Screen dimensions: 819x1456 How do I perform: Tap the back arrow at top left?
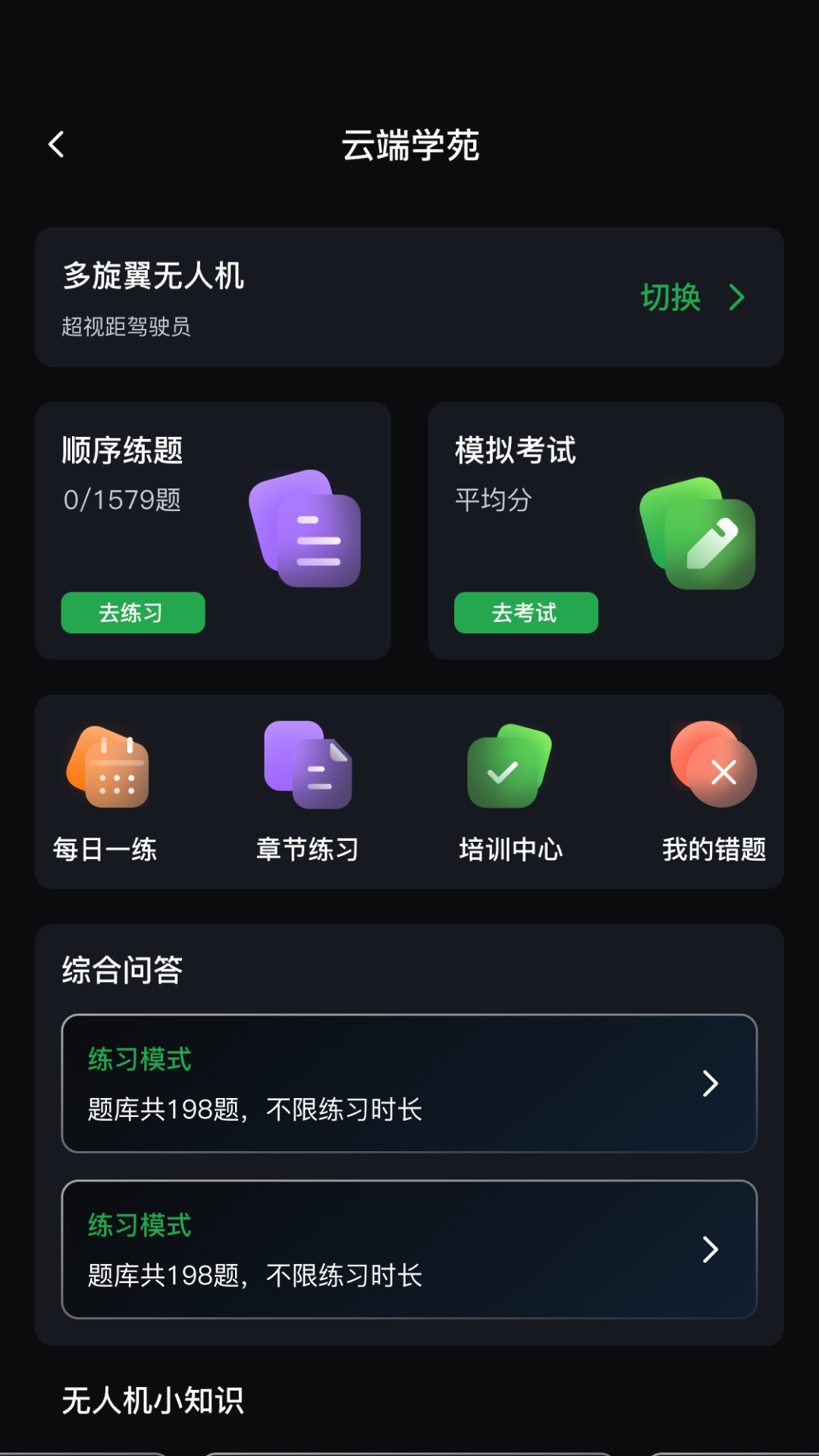(x=55, y=144)
